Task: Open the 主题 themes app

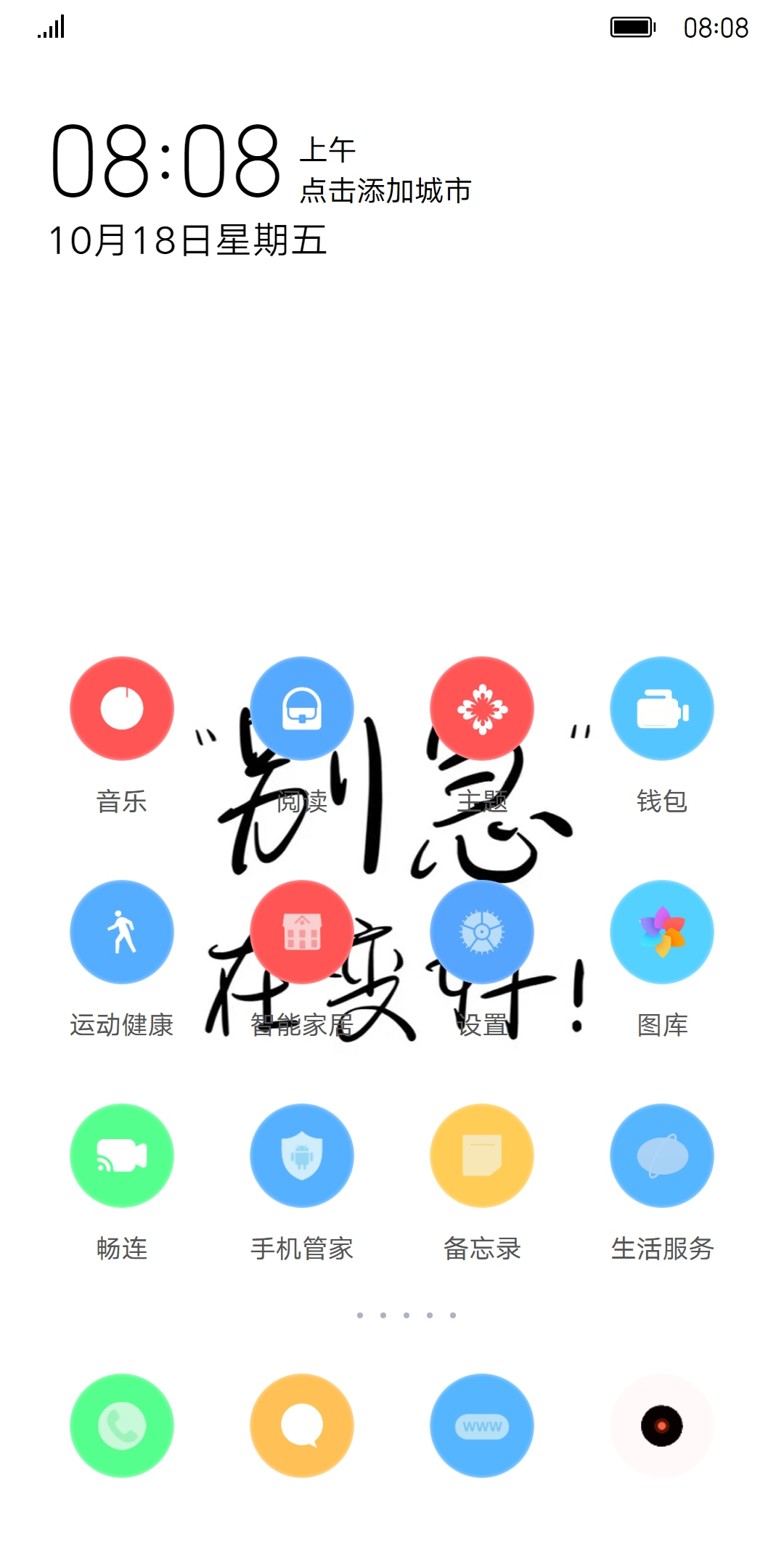Action: [x=481, y=709]
